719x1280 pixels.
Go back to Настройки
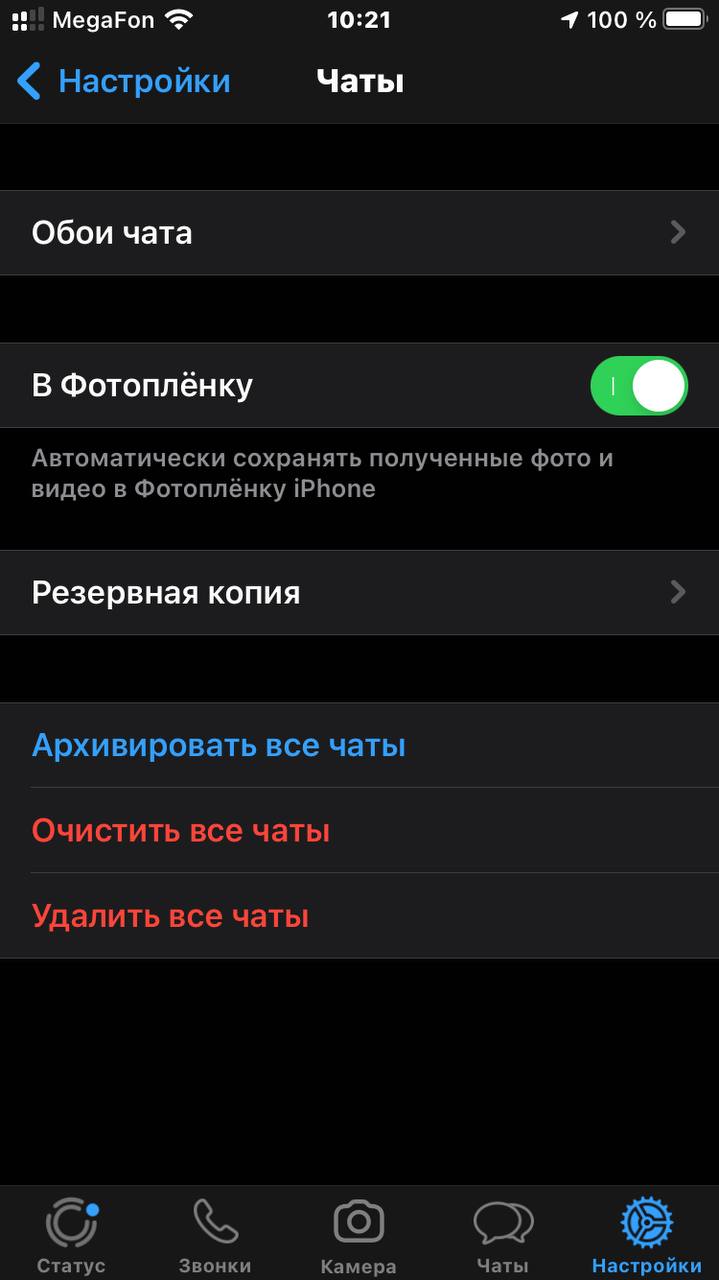(x=124, y=81)
